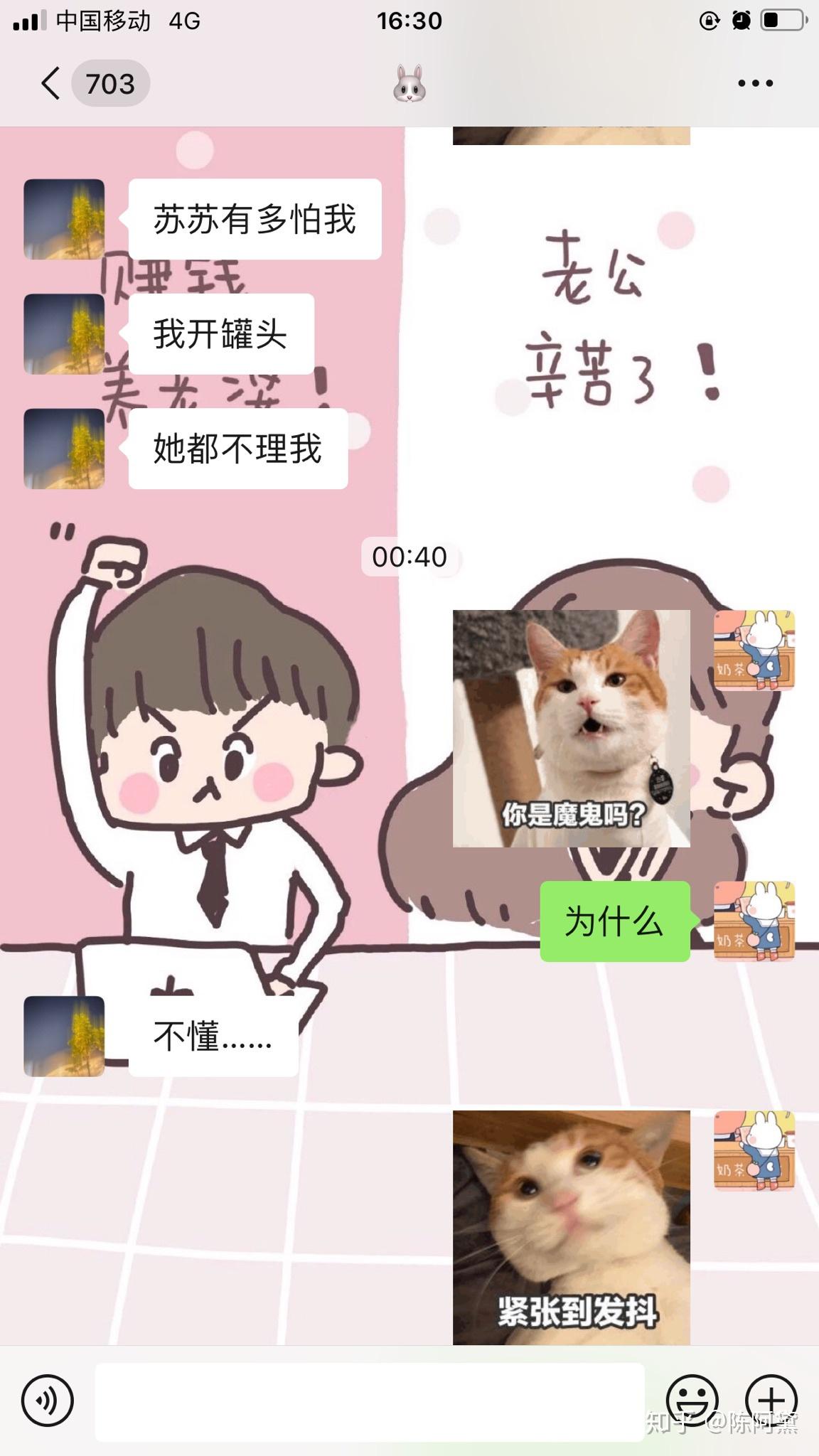Open the plus attachment menu
This screenshot has height=1456, width=819.
click(x=771, y=1401)
